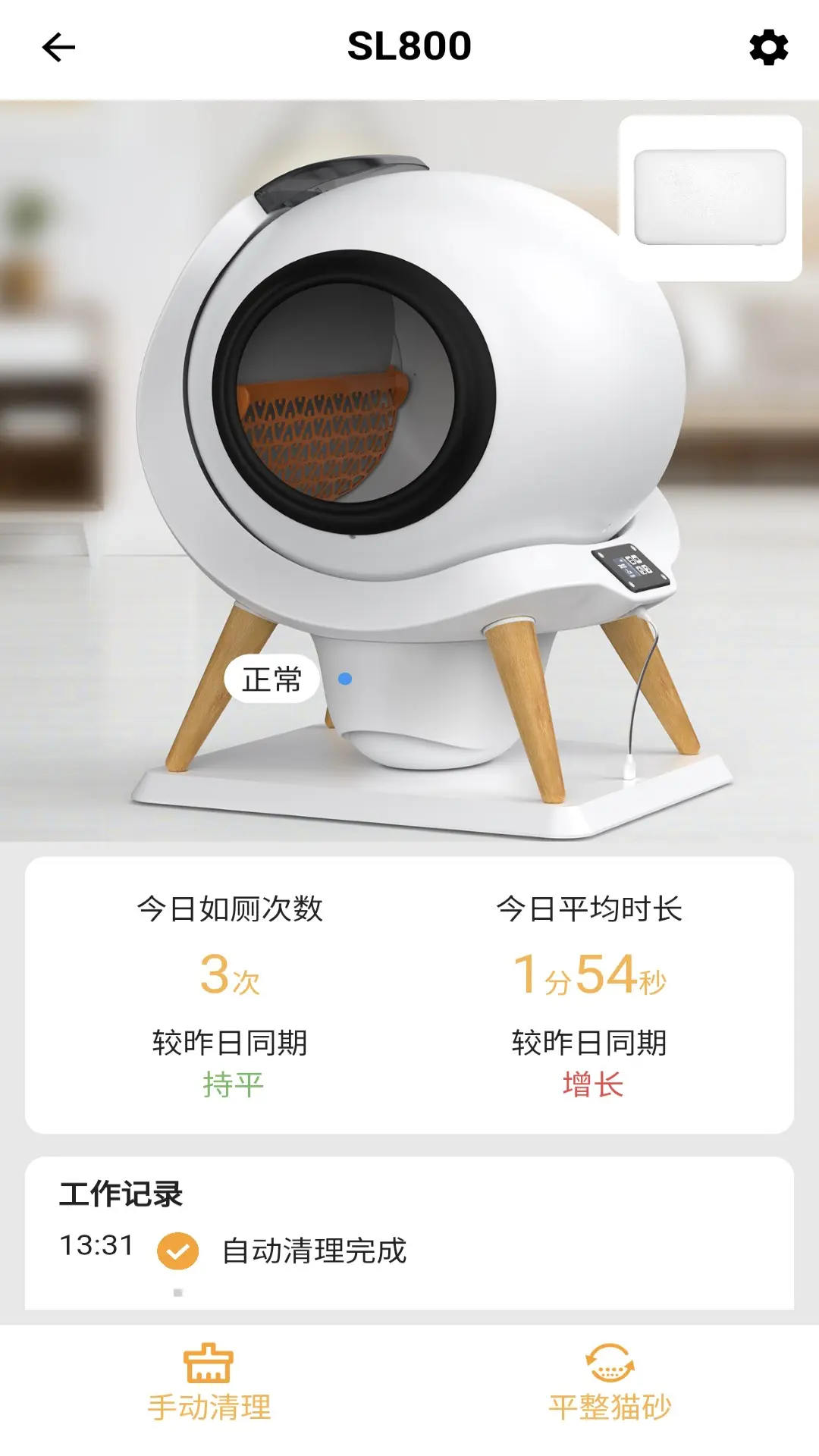Open the 13:31 自动清理完成 work record
The height and width of the screenshot is (1456, 819).
click(234, 1250)
